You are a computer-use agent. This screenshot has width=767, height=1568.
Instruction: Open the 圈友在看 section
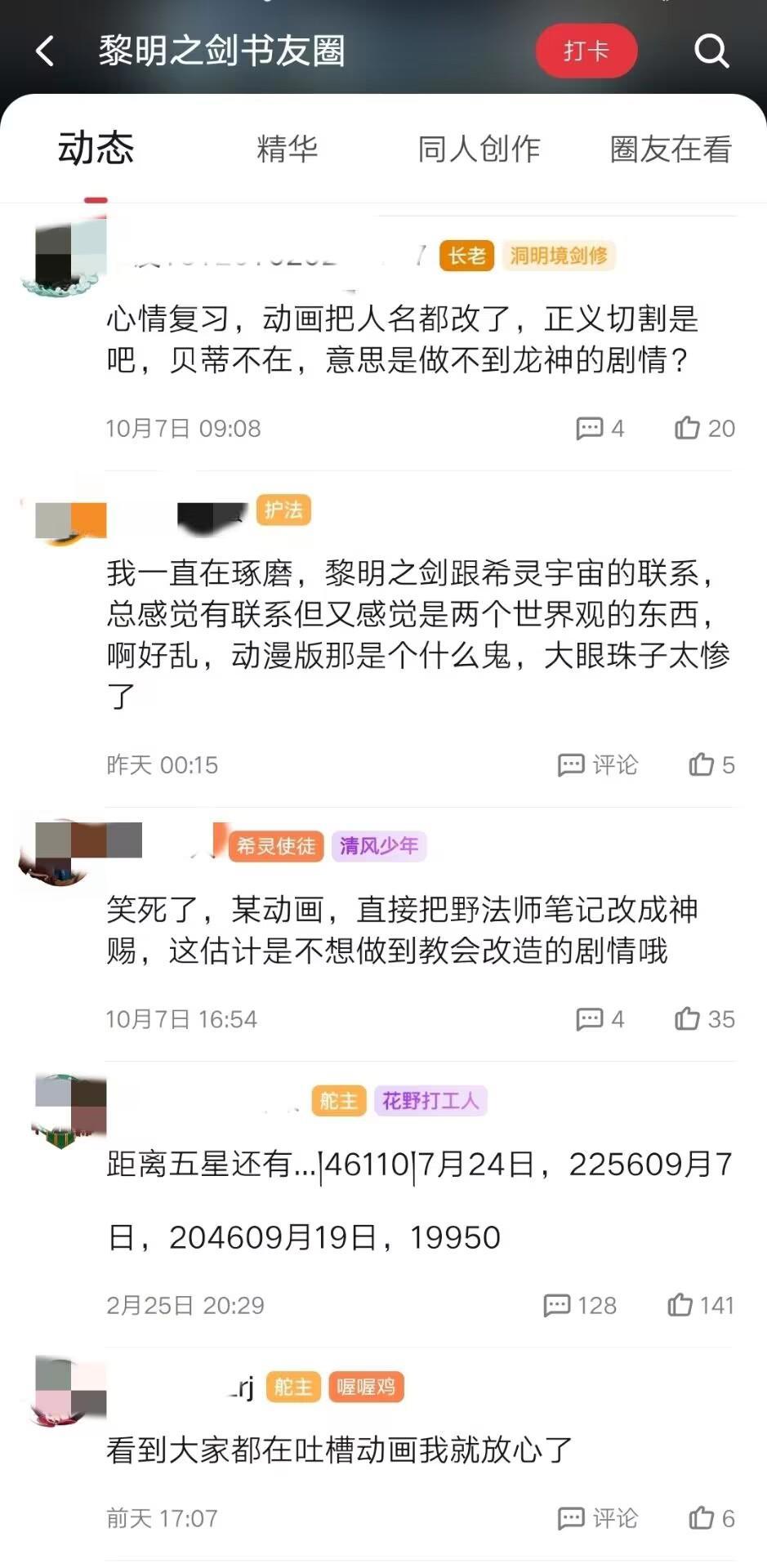pyautogui.click(x=670, y=149)
